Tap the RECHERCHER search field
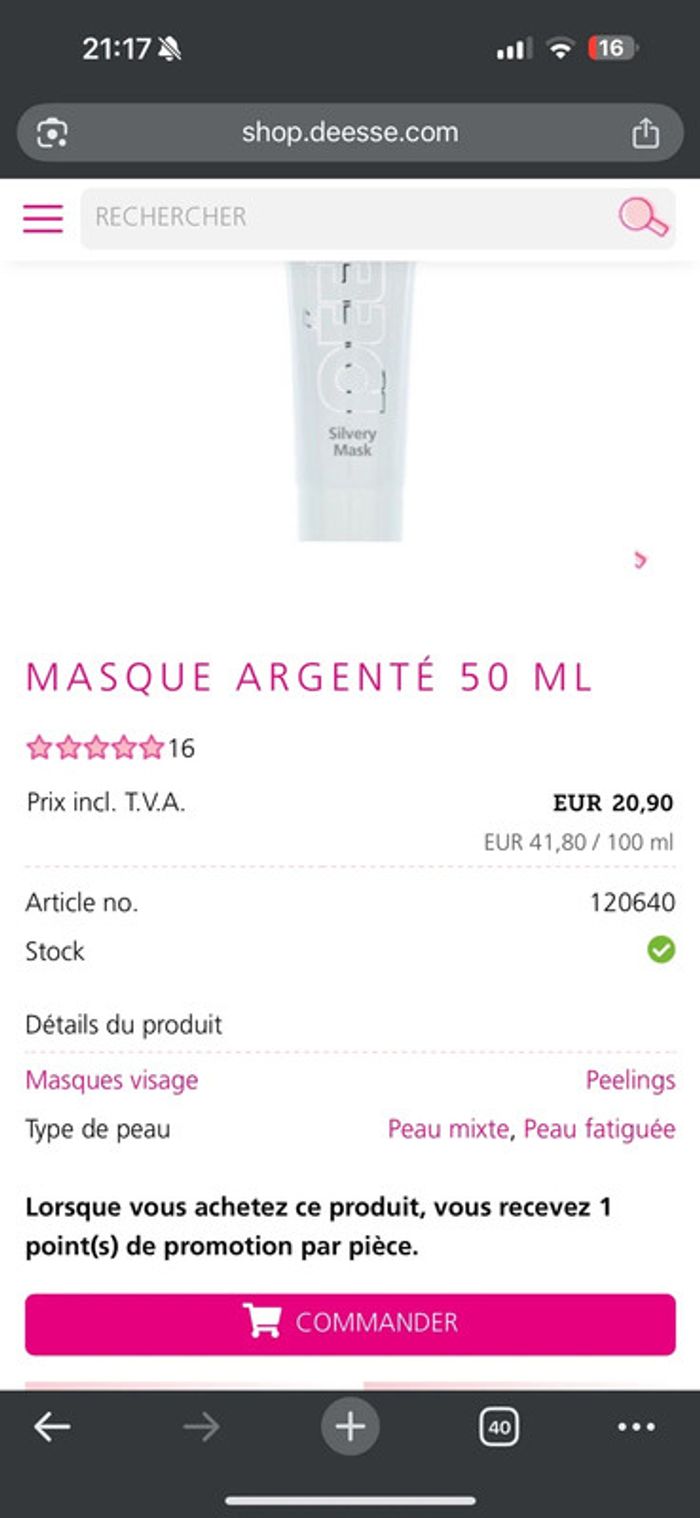 click(x=340, y=217)
